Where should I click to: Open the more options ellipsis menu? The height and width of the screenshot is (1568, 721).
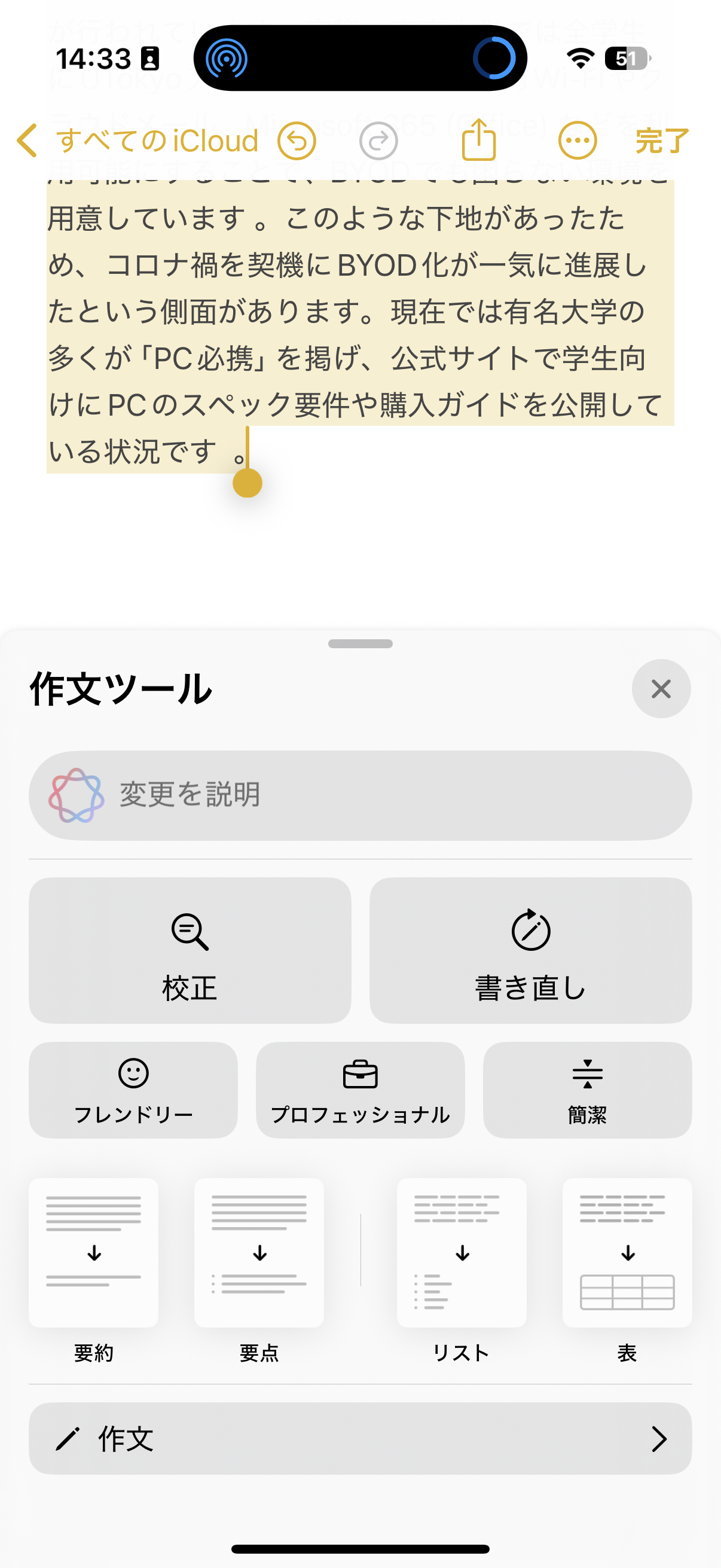coord(577,139)
